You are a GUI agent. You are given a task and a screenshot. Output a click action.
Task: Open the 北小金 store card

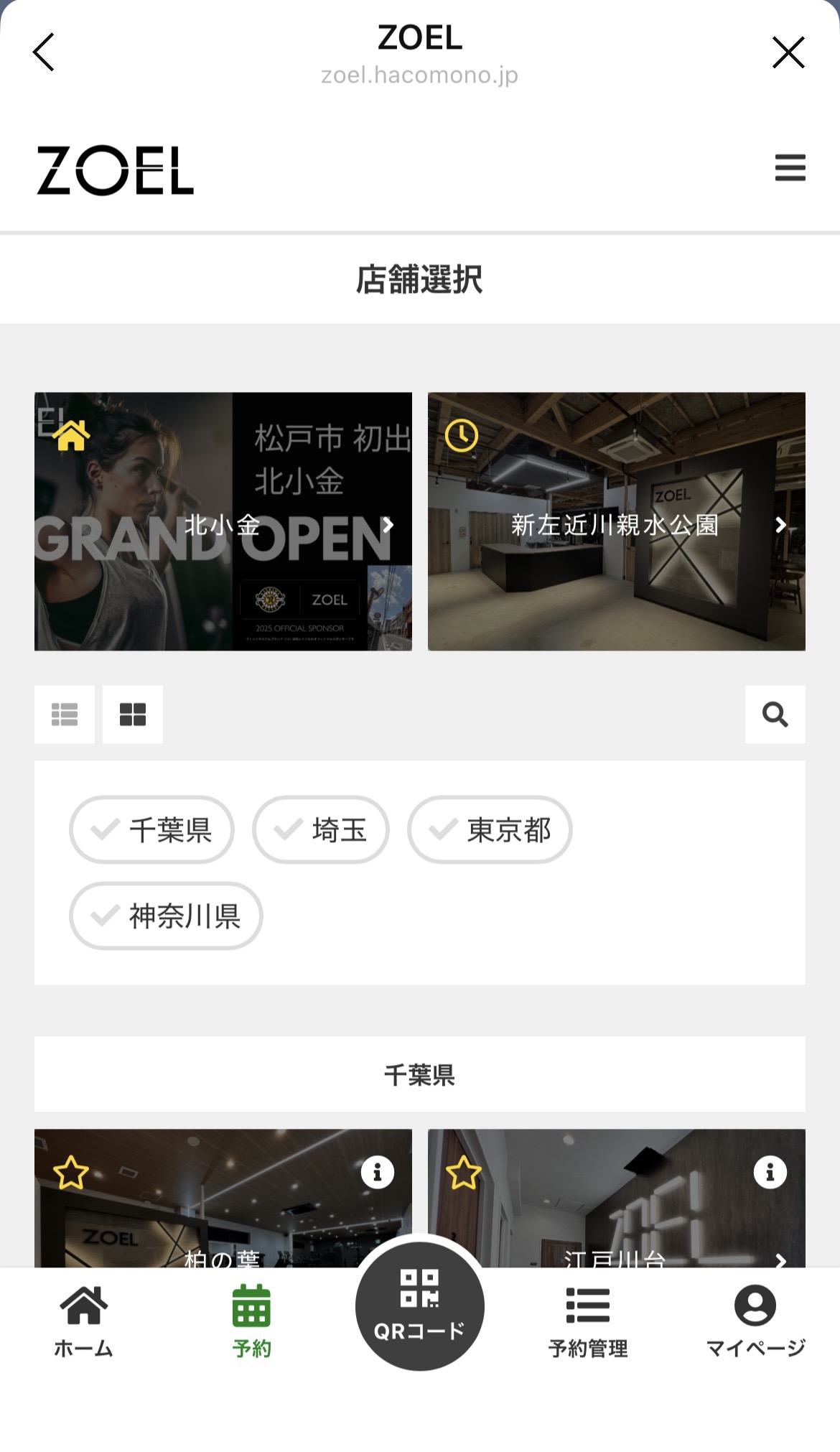(223, 522)
